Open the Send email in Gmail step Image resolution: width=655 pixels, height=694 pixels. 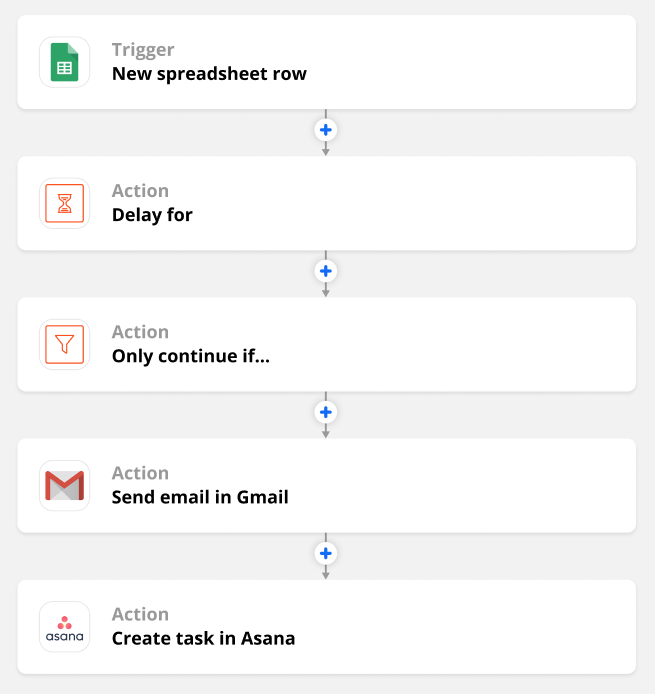coord(326,485)
